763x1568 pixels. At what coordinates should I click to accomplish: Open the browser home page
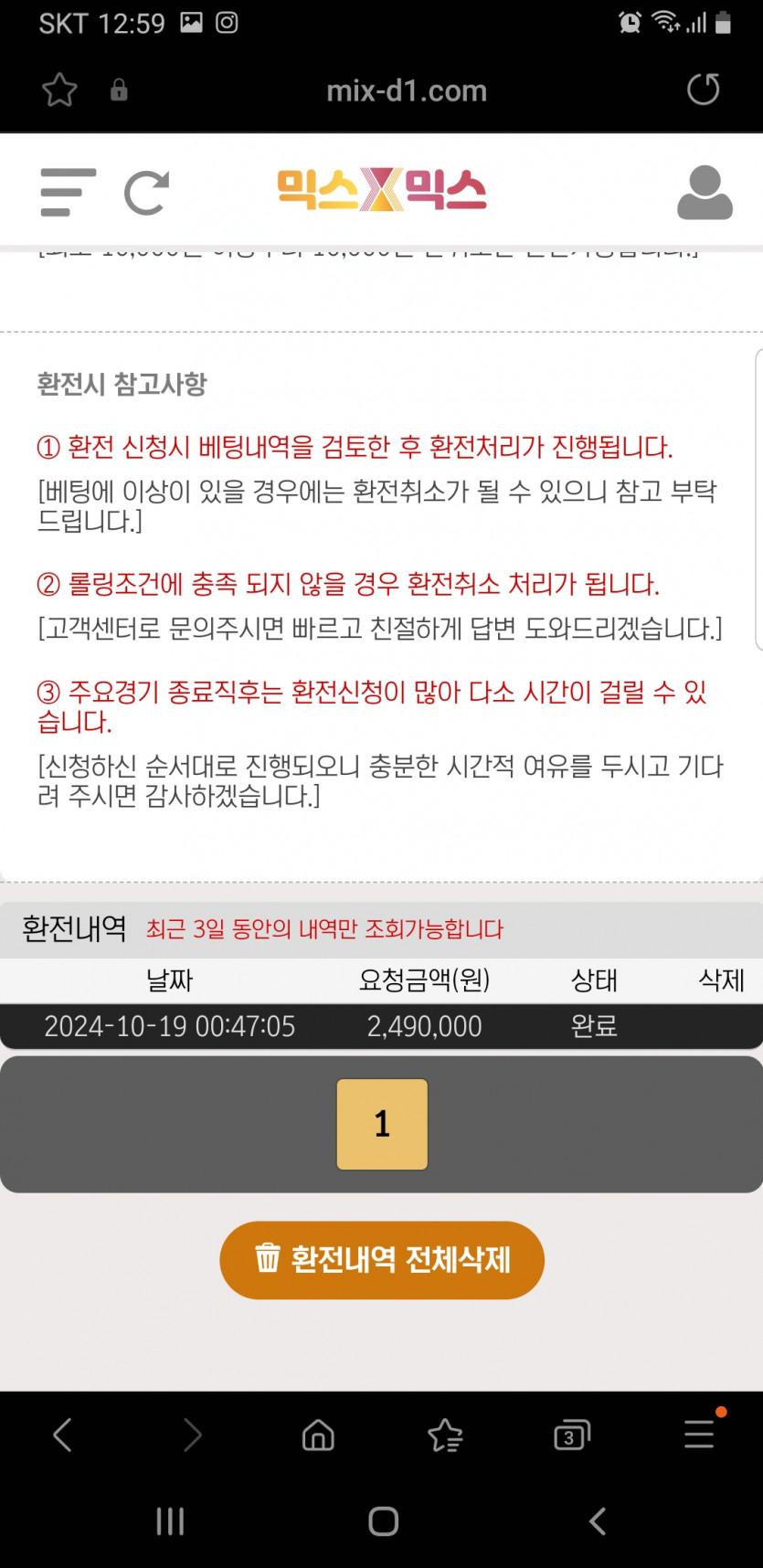318,1435
